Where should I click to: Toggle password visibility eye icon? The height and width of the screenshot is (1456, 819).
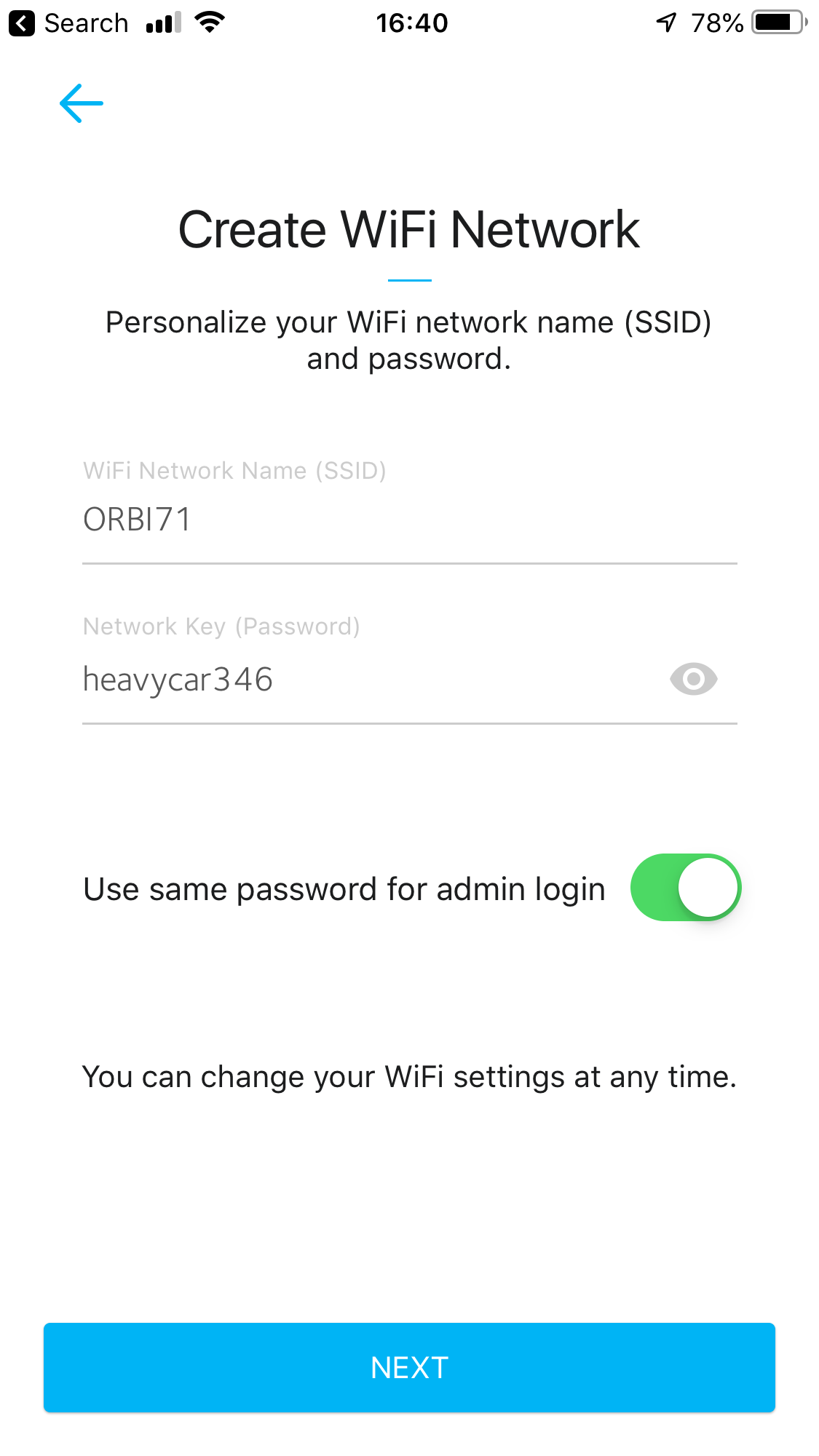(693, 680)
